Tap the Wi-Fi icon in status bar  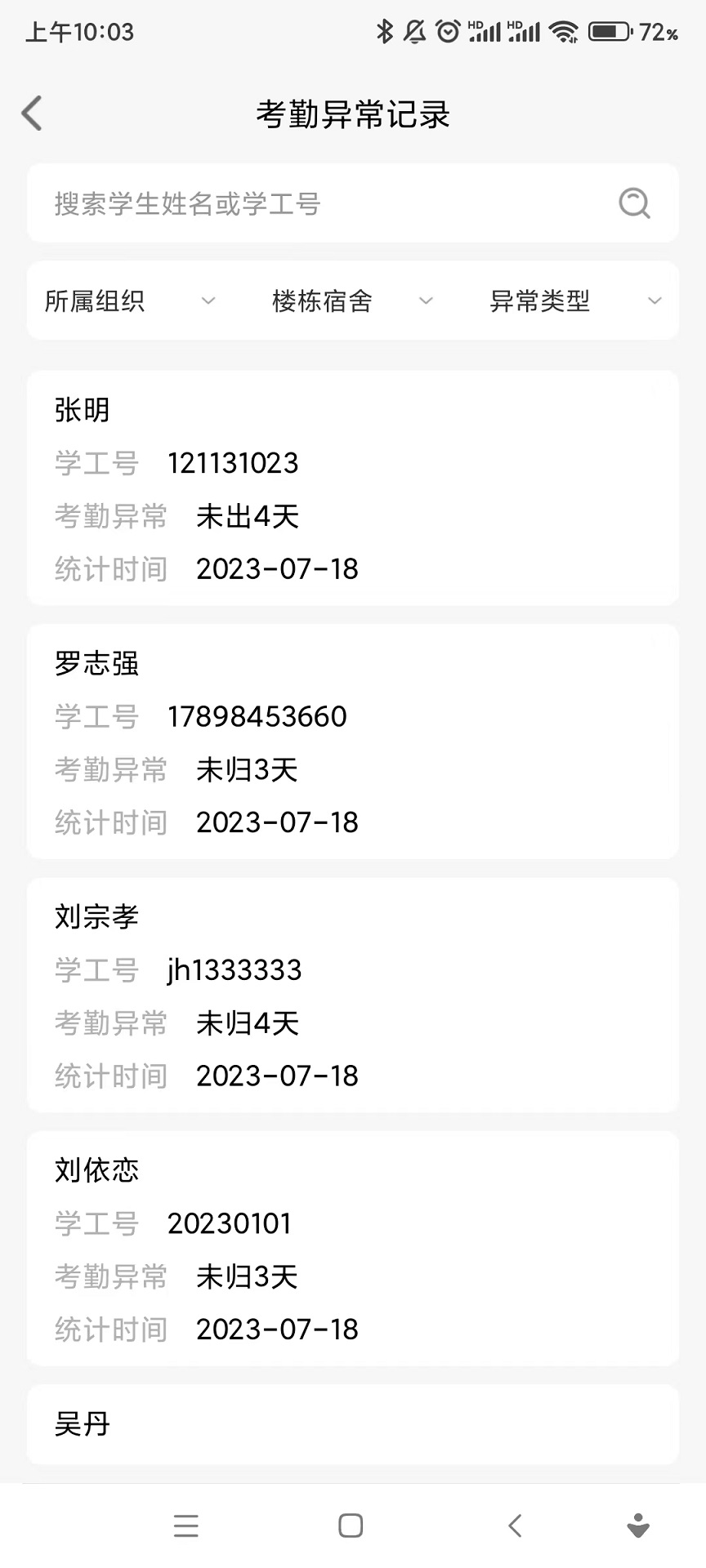pos(565,29)
